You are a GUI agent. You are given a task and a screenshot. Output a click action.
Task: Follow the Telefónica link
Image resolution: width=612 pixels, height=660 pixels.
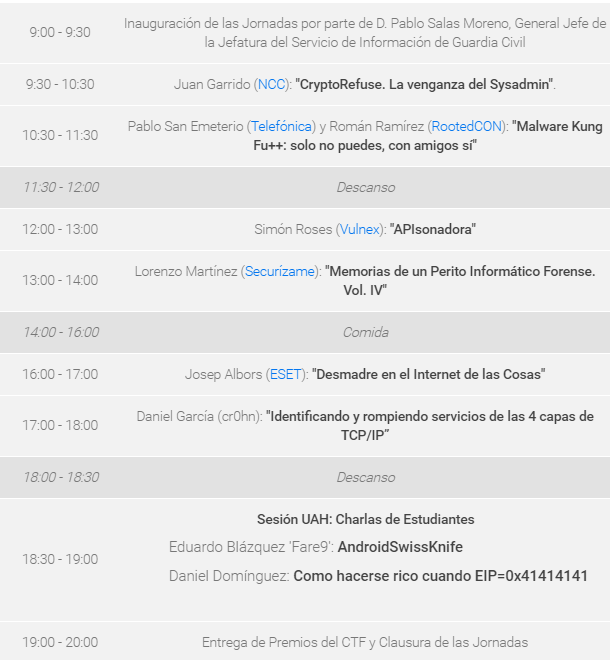(x=281, y=127)
